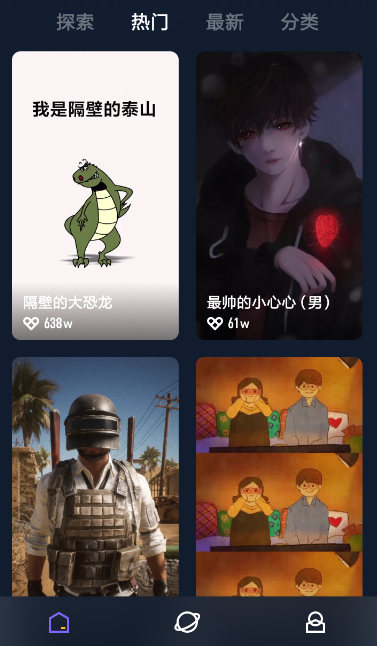
Task: Switch to the 探索 tab
Action: pyautogui.click(x=75, y=22)
